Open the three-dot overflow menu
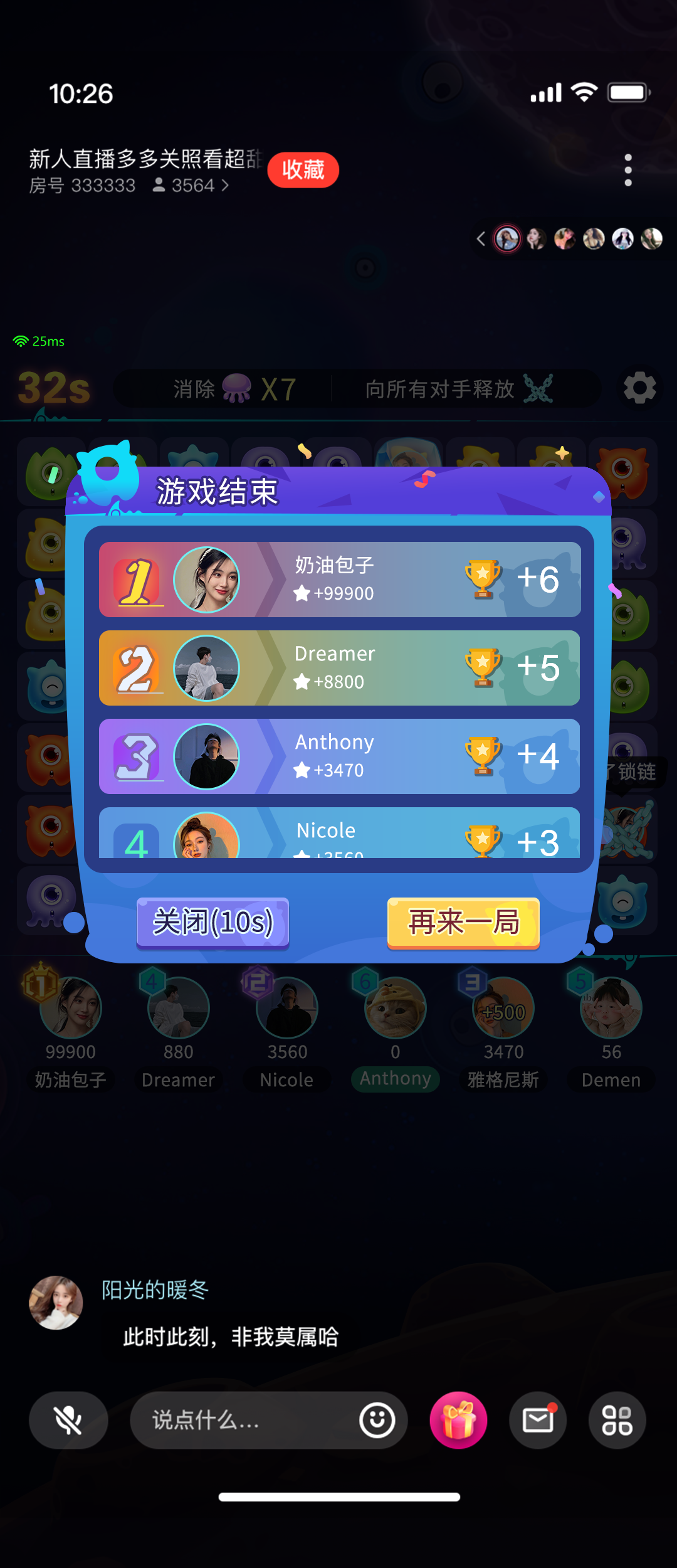 (627, 170)
